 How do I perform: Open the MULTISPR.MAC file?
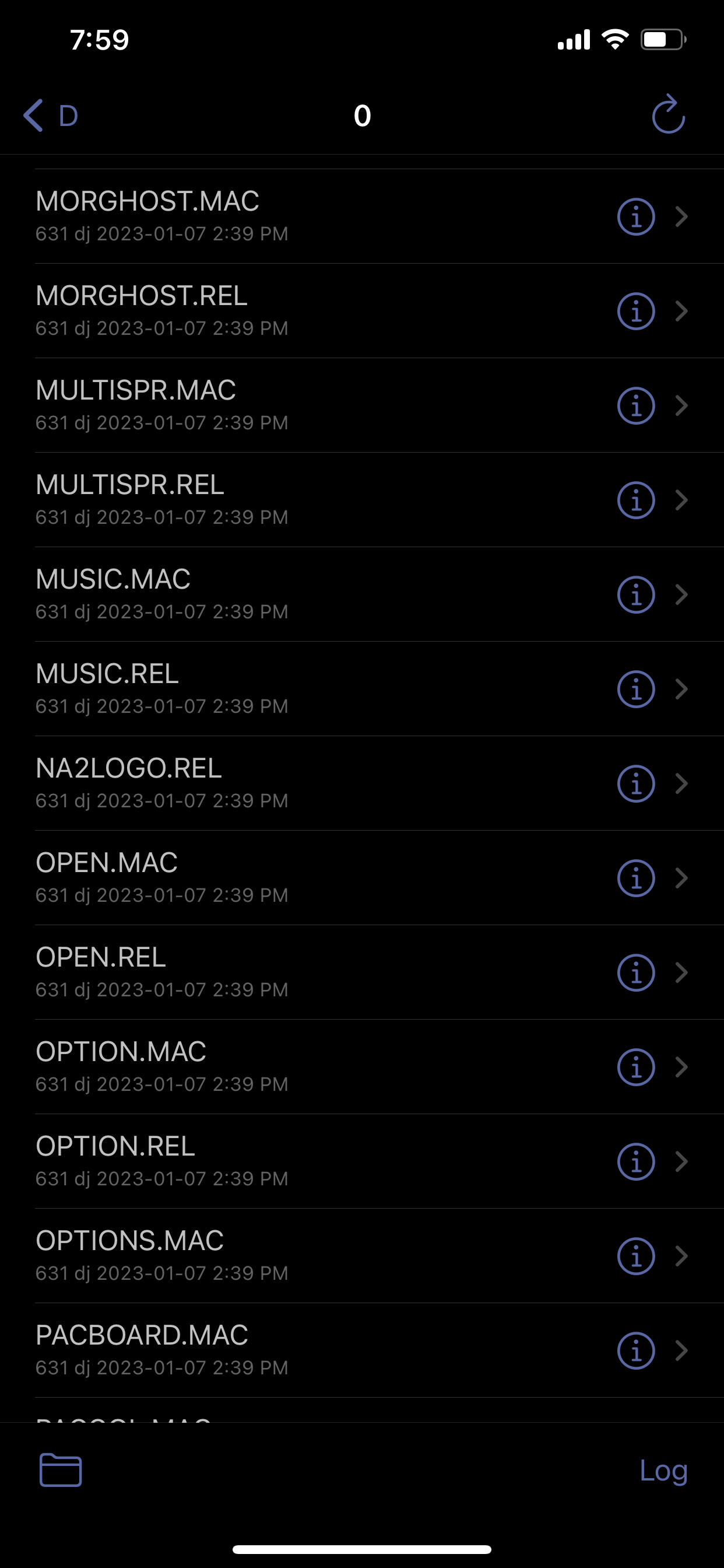coord(362,405)
